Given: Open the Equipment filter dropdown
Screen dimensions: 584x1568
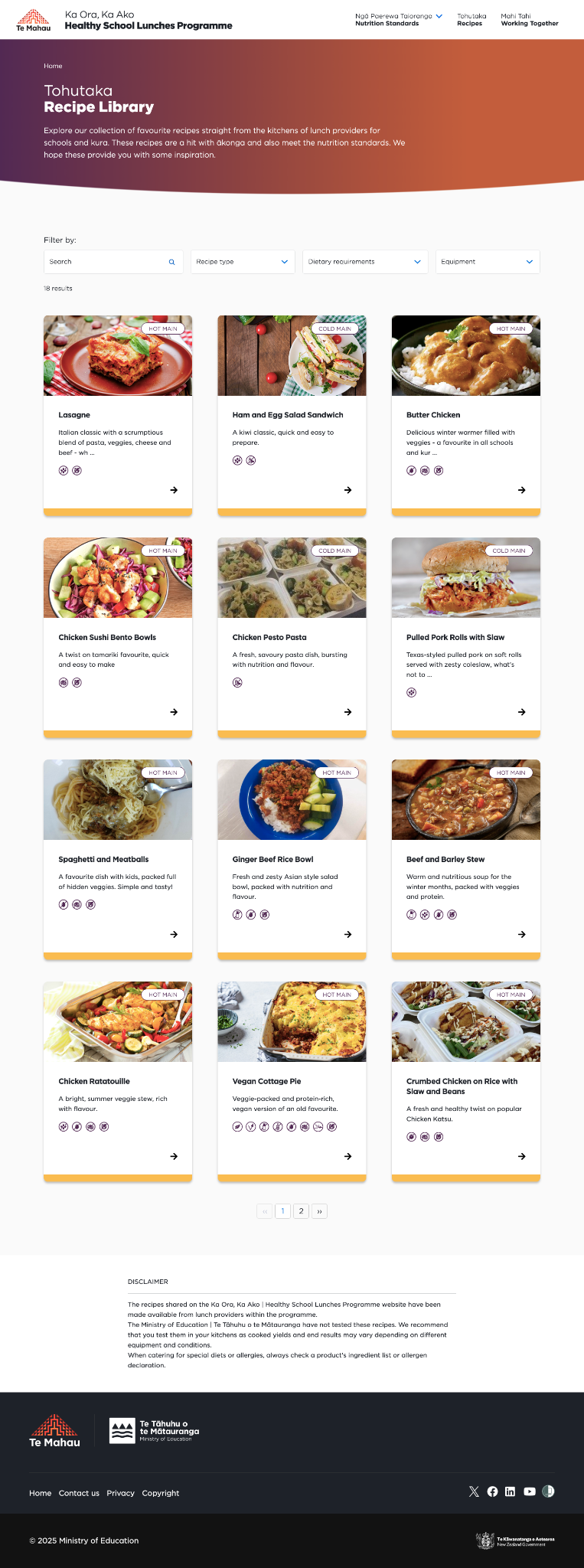Looking at the screenshot, I should tap(487, 262).
